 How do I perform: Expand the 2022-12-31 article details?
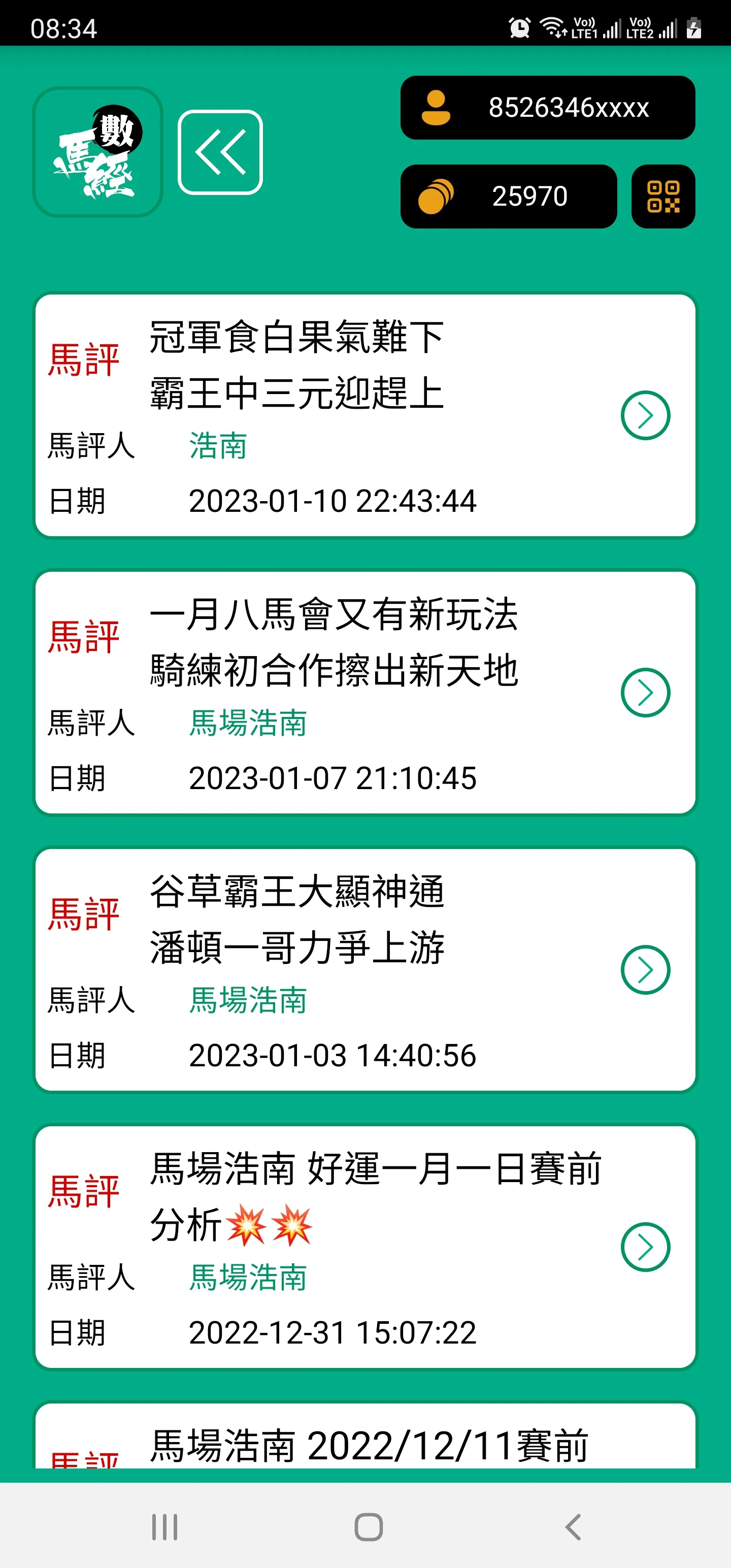click(x=646, y=1247)
